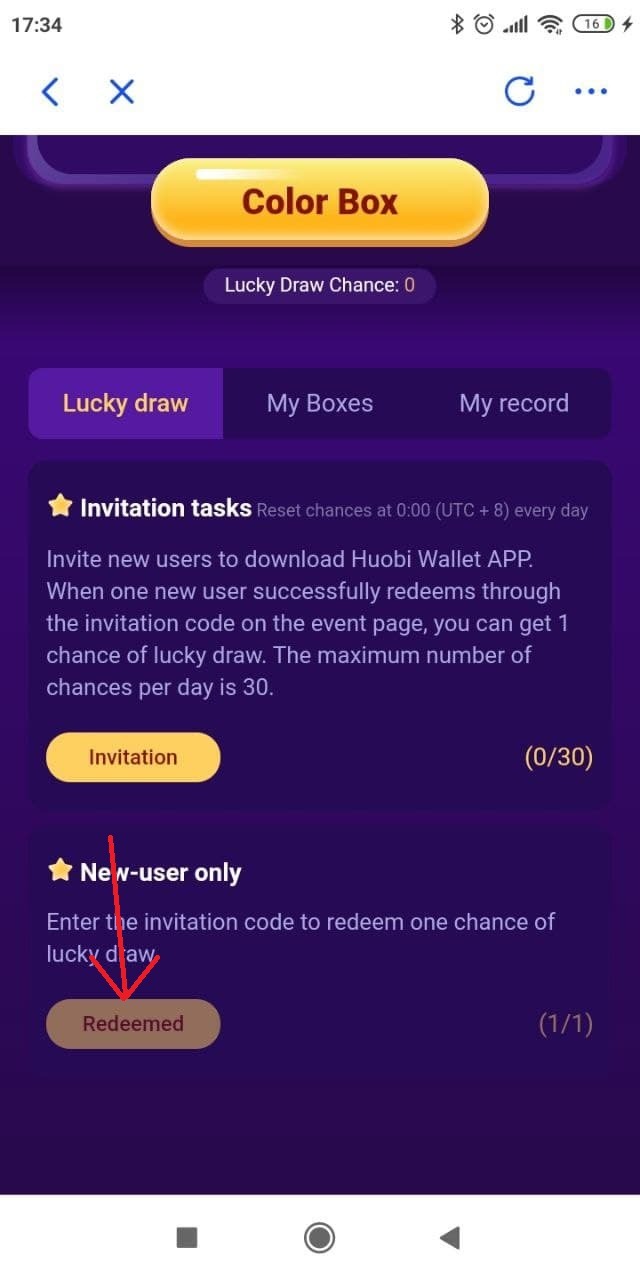Go to the home screen
Screen dimensions: 640x1280
(x=320, y=1238)
